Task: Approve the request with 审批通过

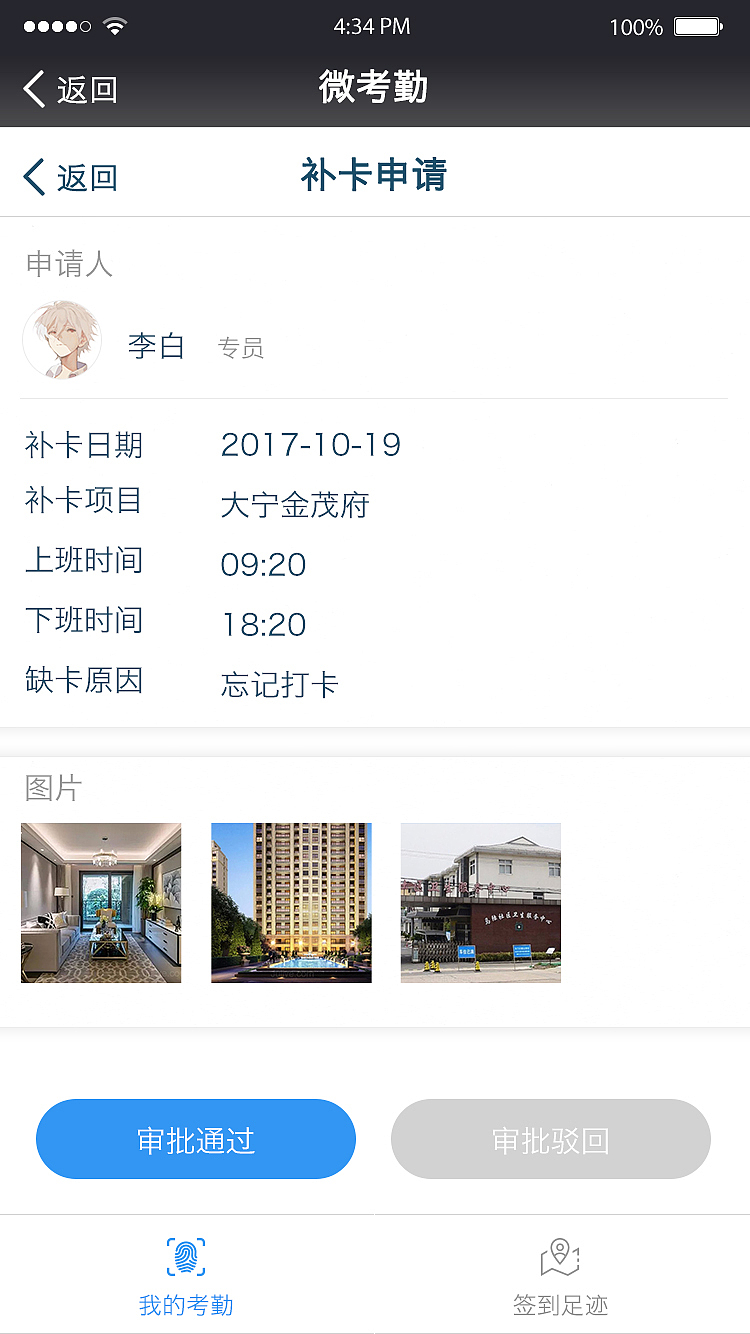Action: click(x=196, y=1139)
